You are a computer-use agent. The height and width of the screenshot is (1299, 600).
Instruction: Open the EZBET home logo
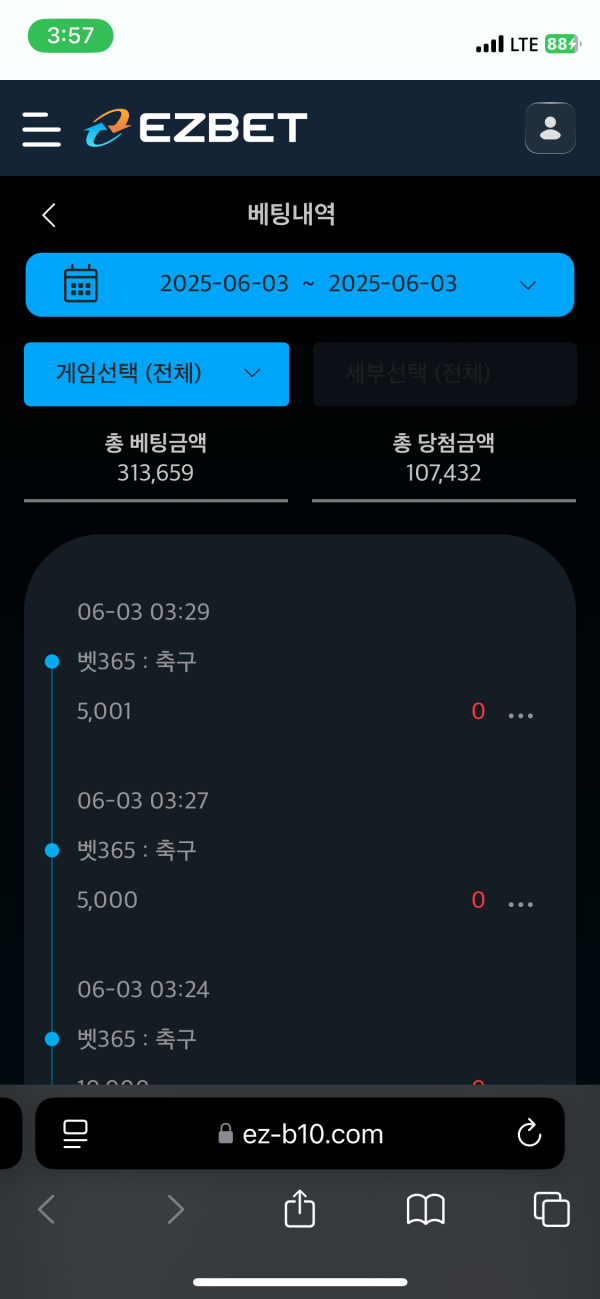pyautogui.click(x=196, y=129)
